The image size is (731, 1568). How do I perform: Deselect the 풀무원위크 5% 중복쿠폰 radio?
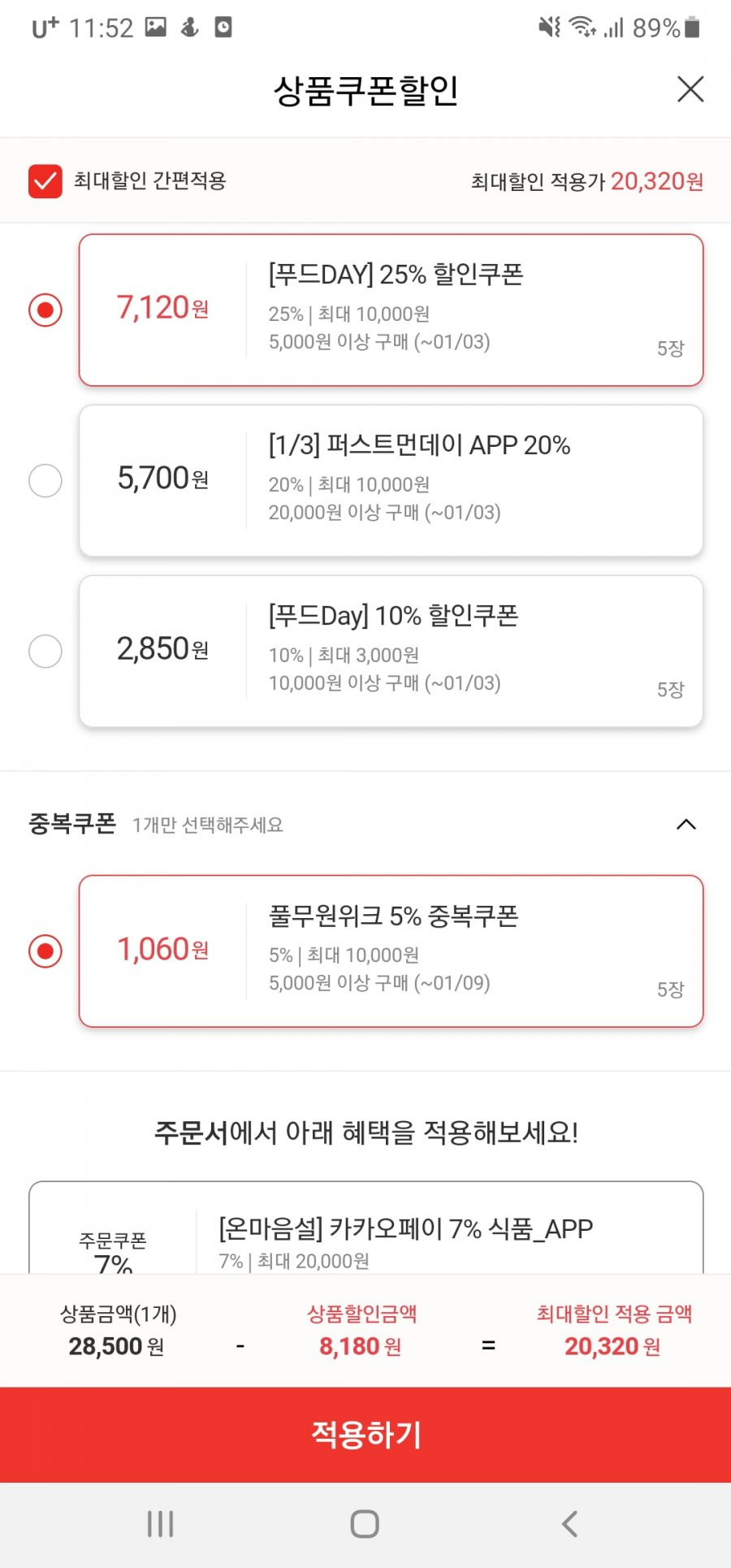45,951
